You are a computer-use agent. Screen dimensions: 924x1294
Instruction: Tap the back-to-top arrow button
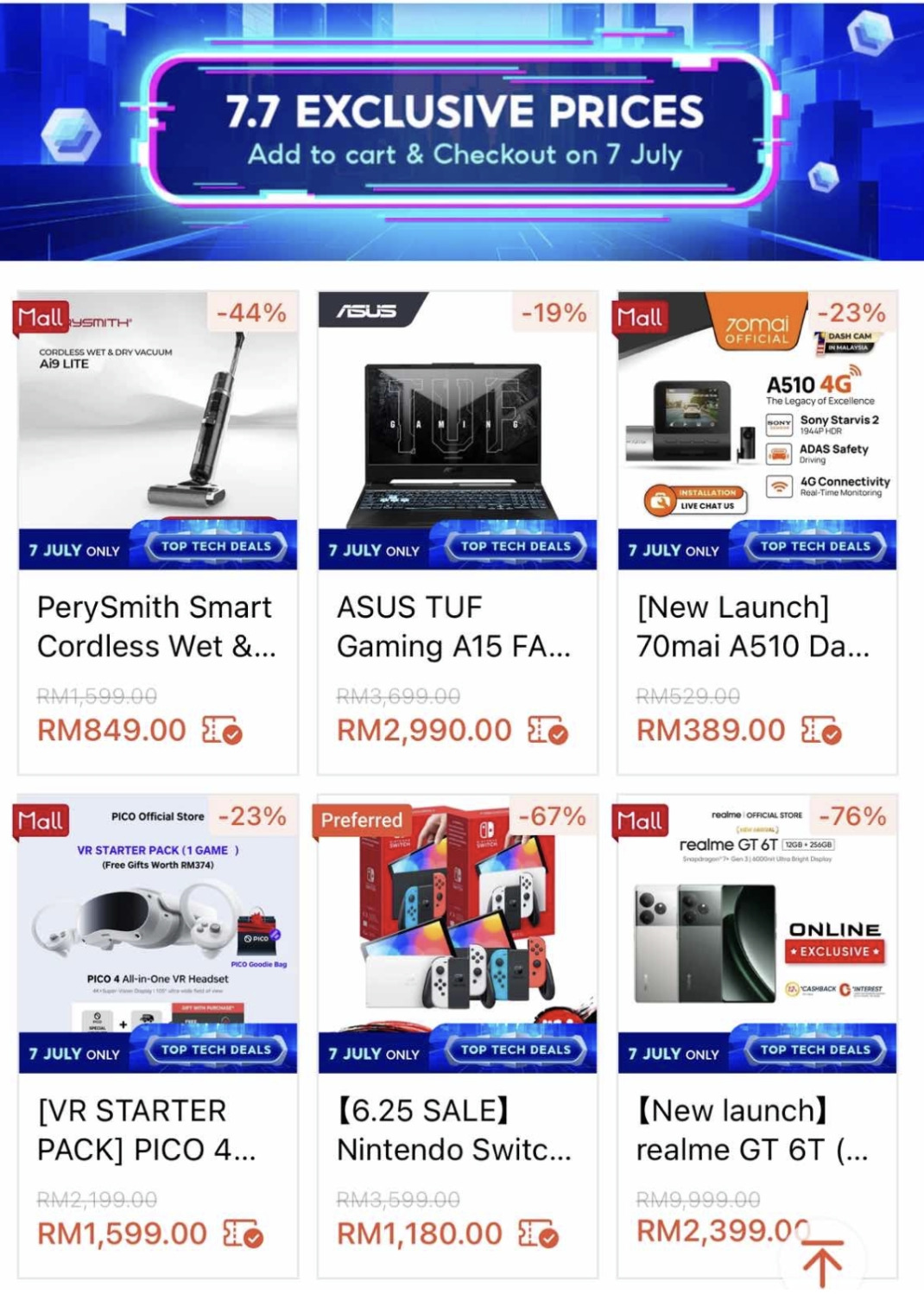coord(822,1265)
